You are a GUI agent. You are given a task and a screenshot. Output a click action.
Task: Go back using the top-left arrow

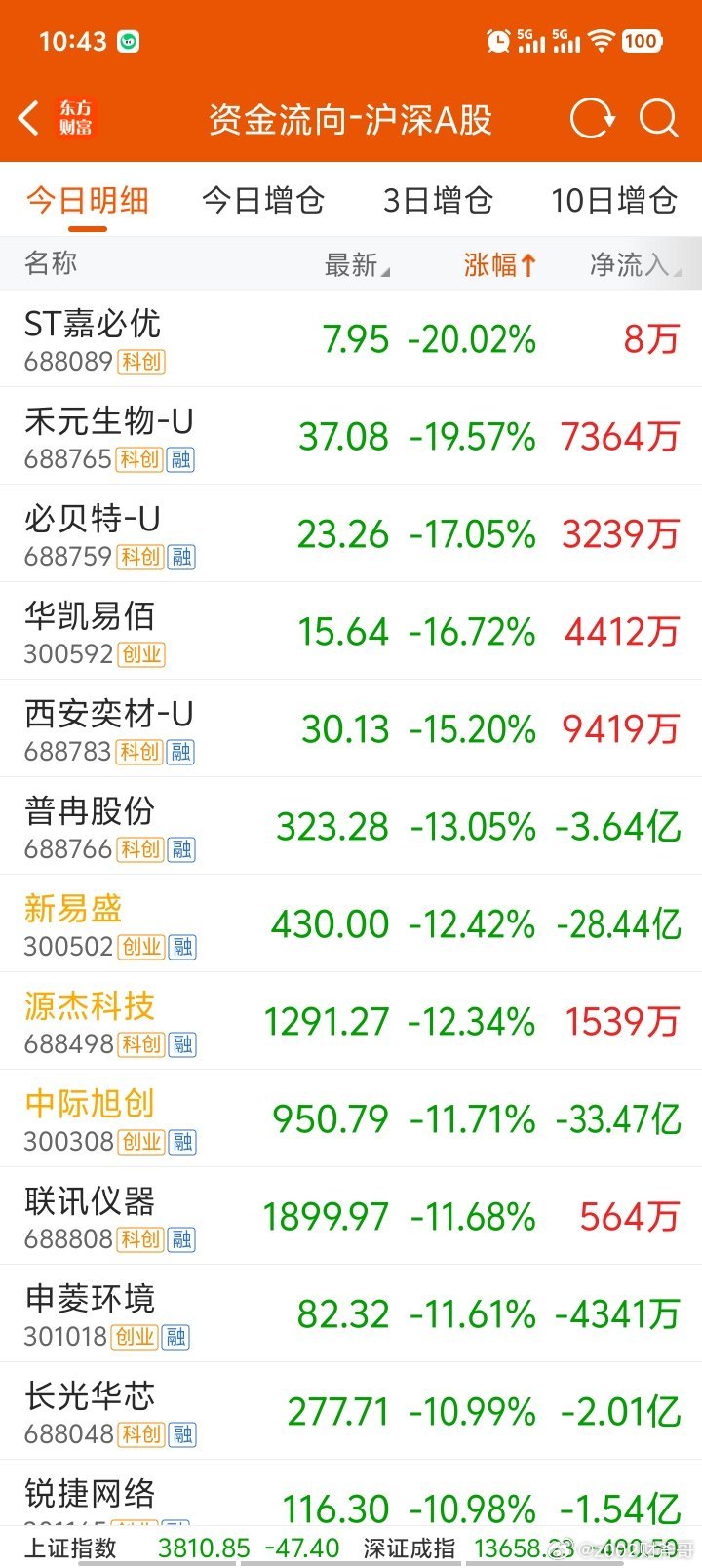[29, 119]
